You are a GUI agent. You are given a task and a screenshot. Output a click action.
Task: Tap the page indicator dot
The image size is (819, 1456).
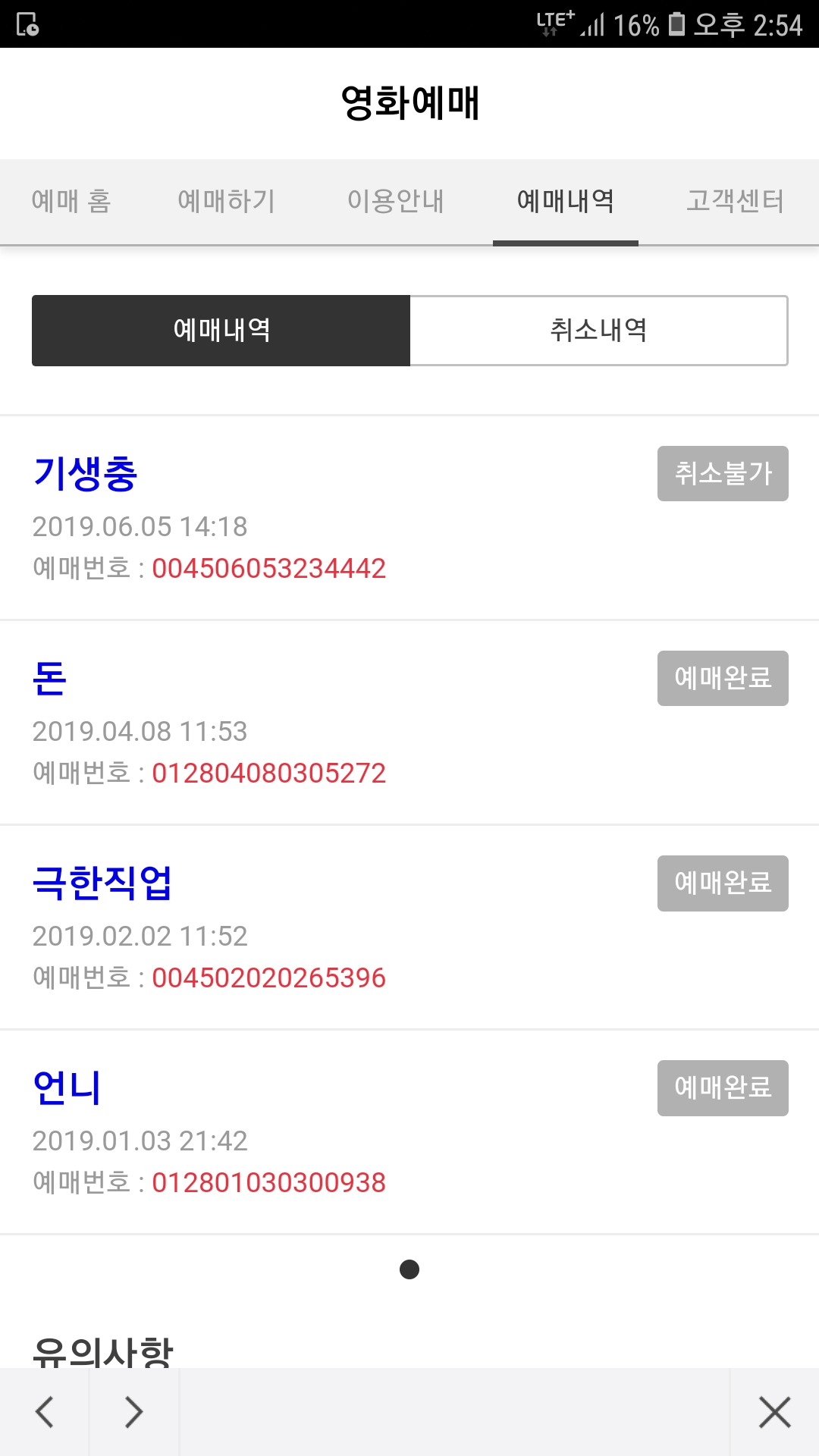(409, 1269)
